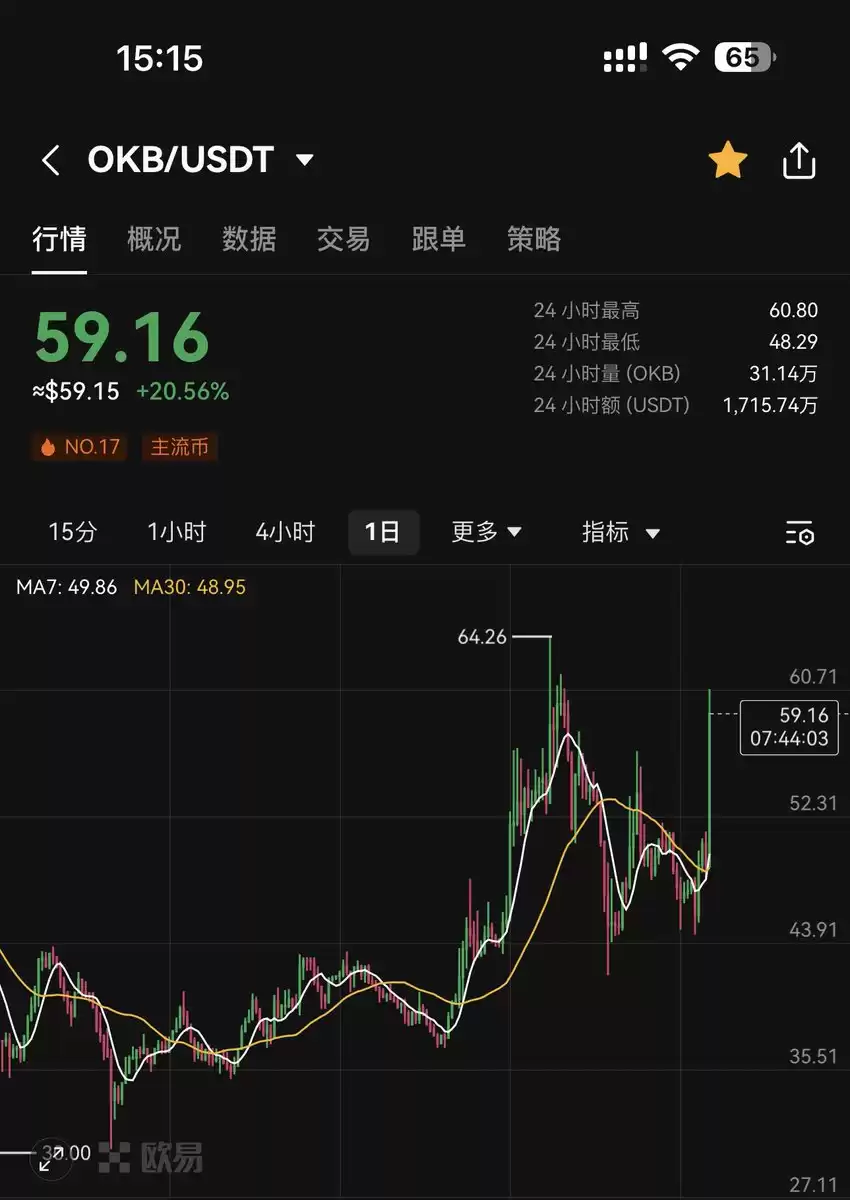Viewport: 850px width, 1200px height.
Task: Tap the 主流币 category tag
Action: tap(180, 447)
